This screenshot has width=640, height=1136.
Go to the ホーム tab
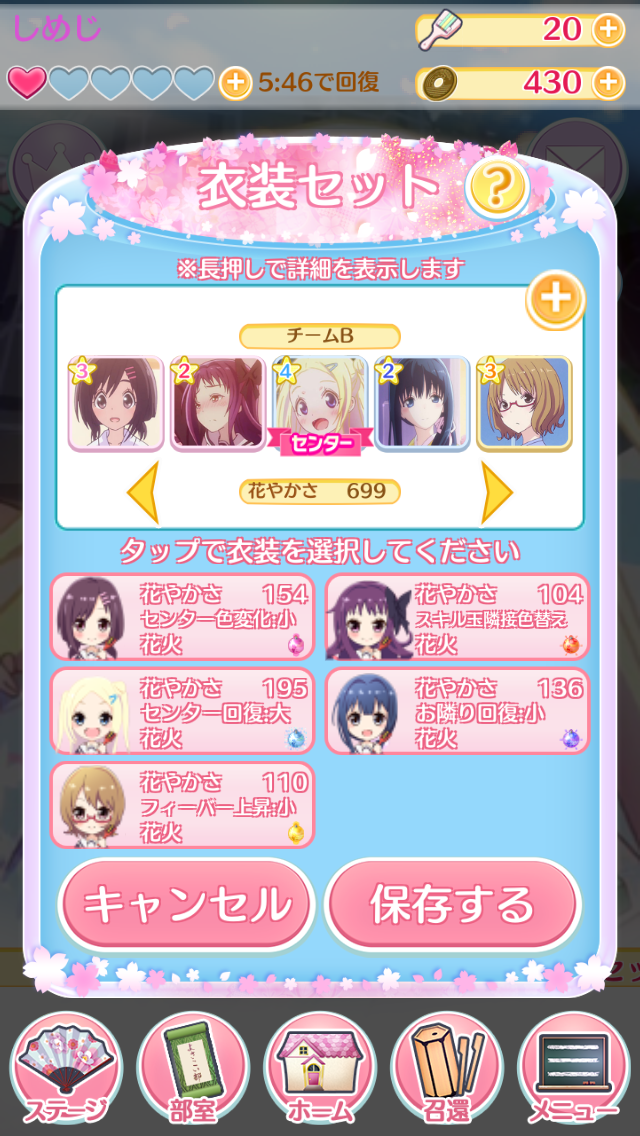pos(320,1068)
